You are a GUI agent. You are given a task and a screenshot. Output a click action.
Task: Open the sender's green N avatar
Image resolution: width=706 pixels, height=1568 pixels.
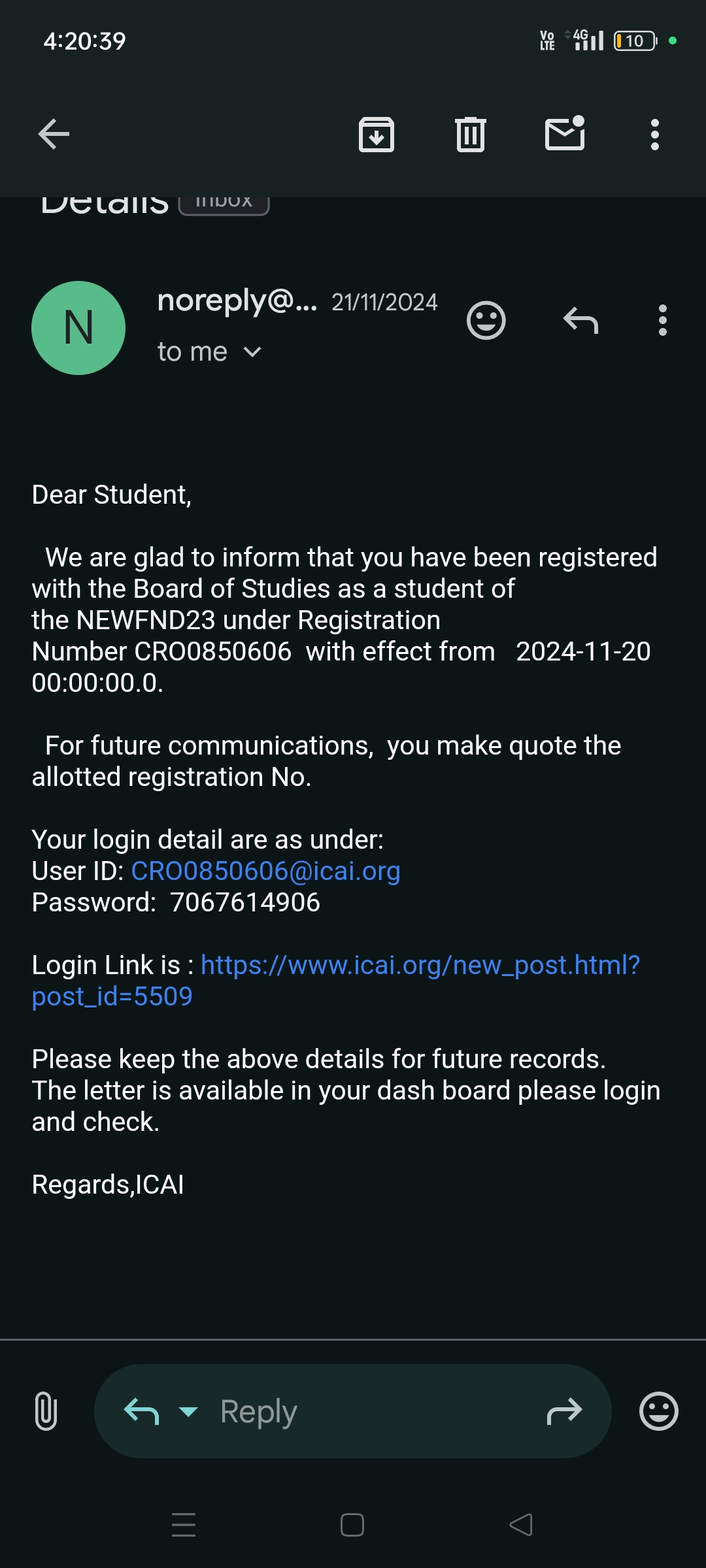pos(78,328)
